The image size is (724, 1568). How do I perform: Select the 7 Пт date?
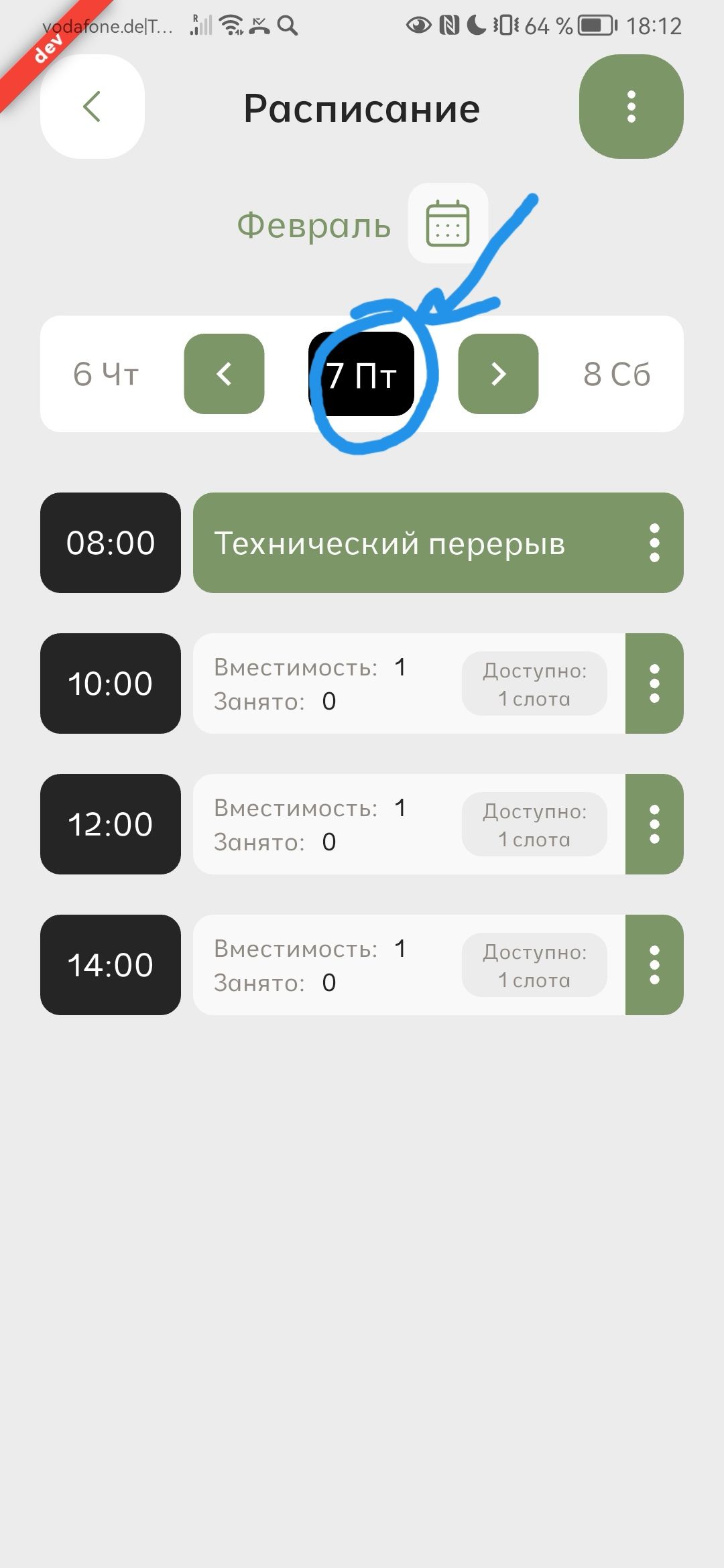coord(361,375)
